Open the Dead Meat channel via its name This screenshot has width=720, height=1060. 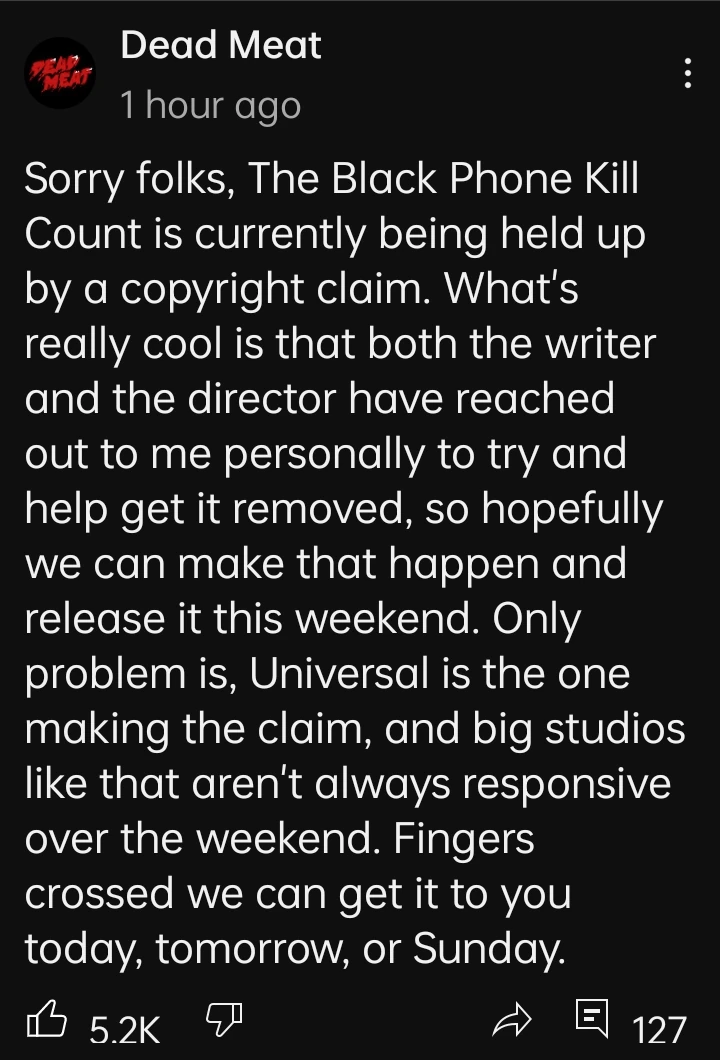219,44
